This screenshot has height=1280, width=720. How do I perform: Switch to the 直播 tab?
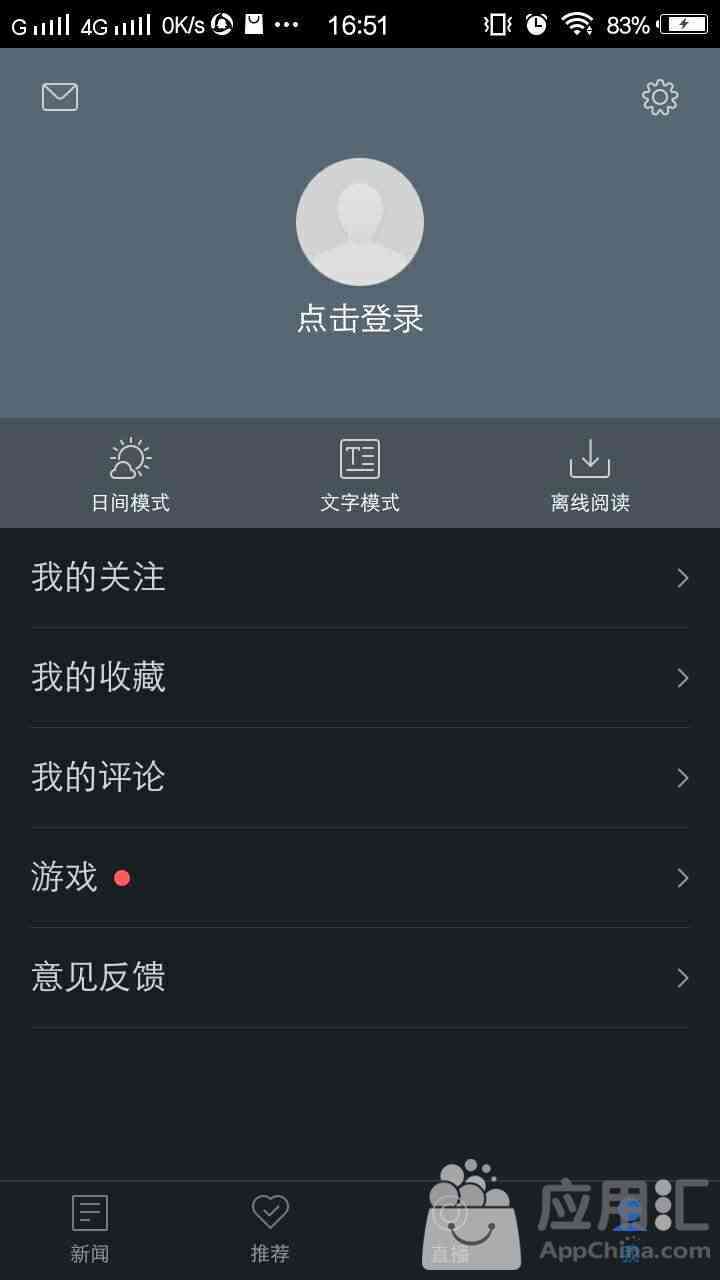coord(450,1230)
